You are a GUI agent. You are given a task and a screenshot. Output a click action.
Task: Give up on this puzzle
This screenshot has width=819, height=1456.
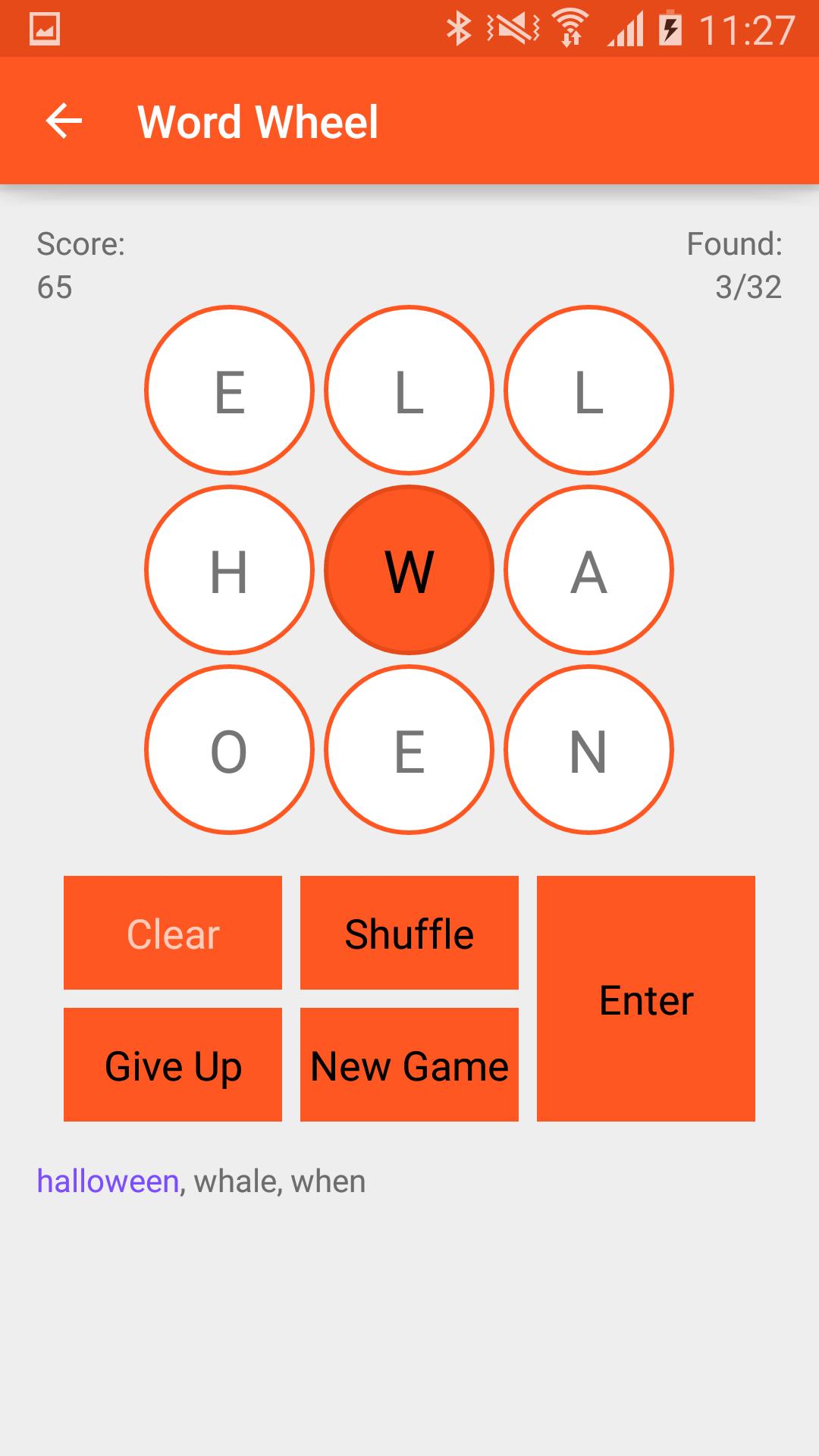pyautogui.click(x=173, y=1065)
